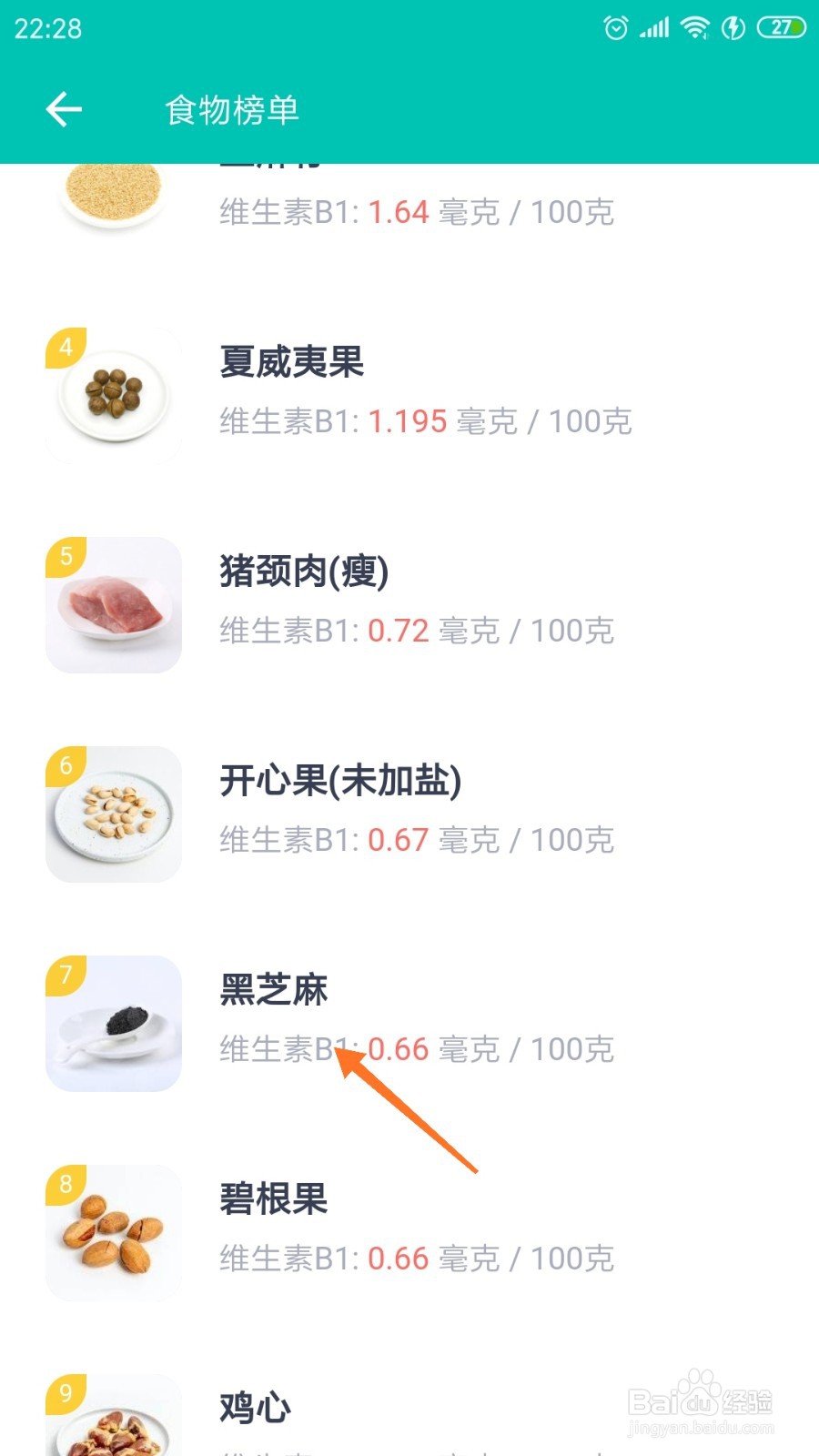This screenshot has height=1456, width=819.
Task: Tap the 黑芝麻 black sesame image
Action: [x=112, y=1022]
